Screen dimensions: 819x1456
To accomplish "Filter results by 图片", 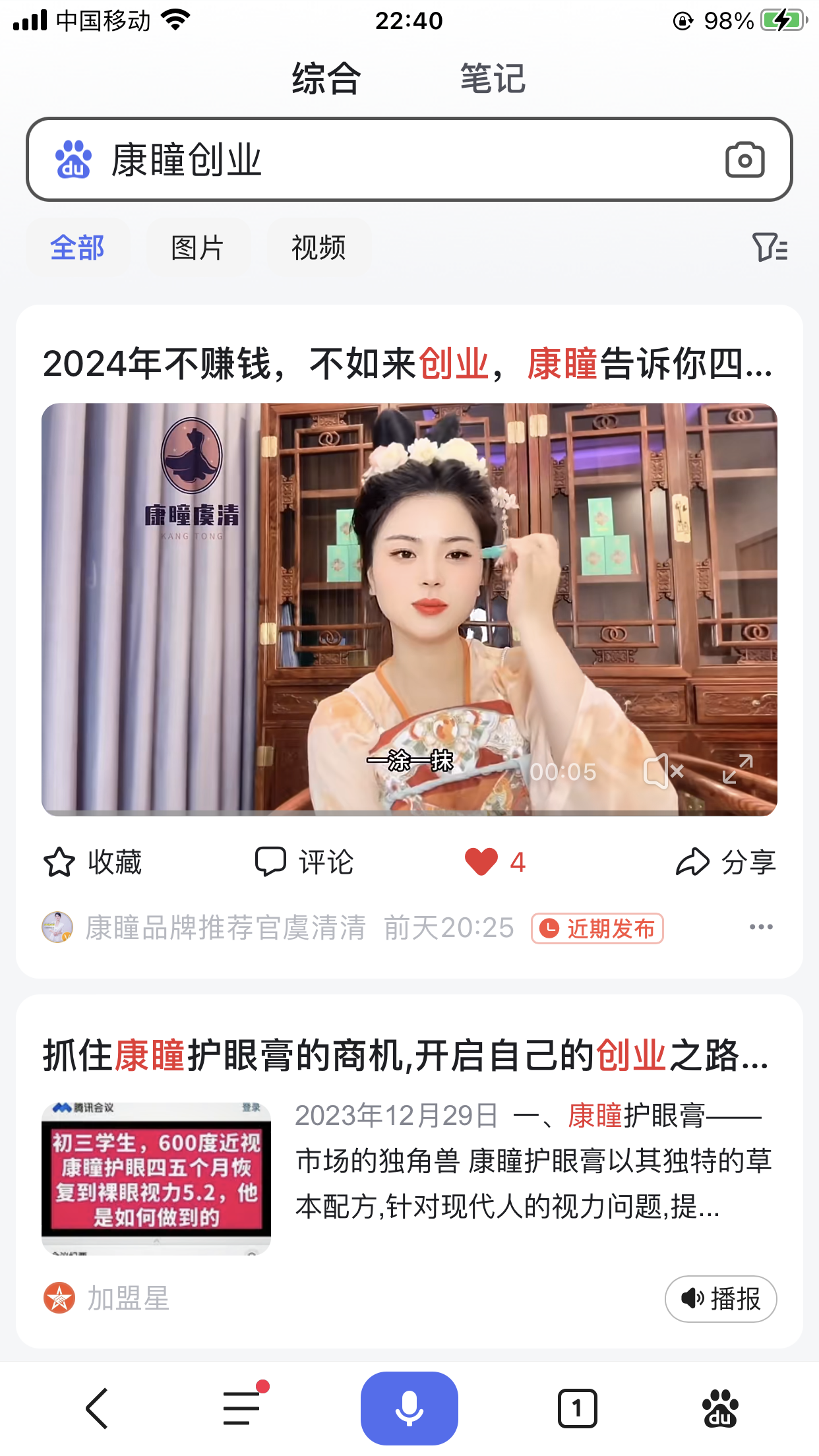I will pos(197,248).
